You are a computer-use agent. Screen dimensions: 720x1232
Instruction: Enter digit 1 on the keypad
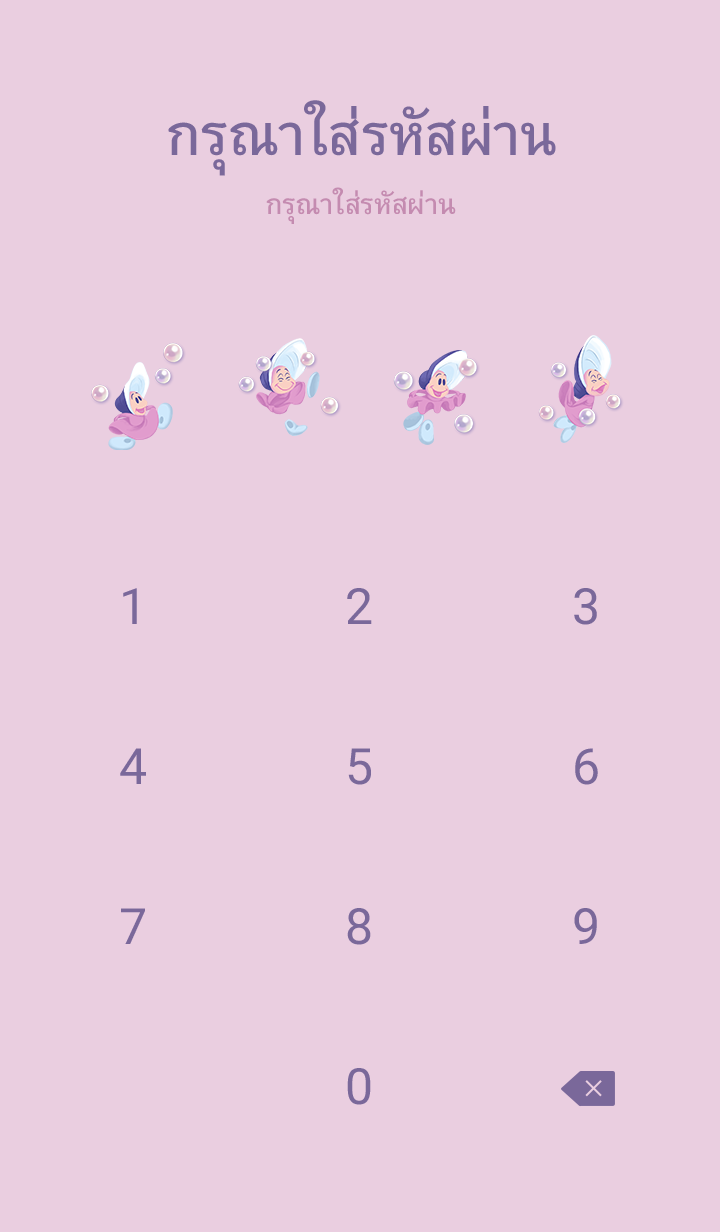pos(132,607)
